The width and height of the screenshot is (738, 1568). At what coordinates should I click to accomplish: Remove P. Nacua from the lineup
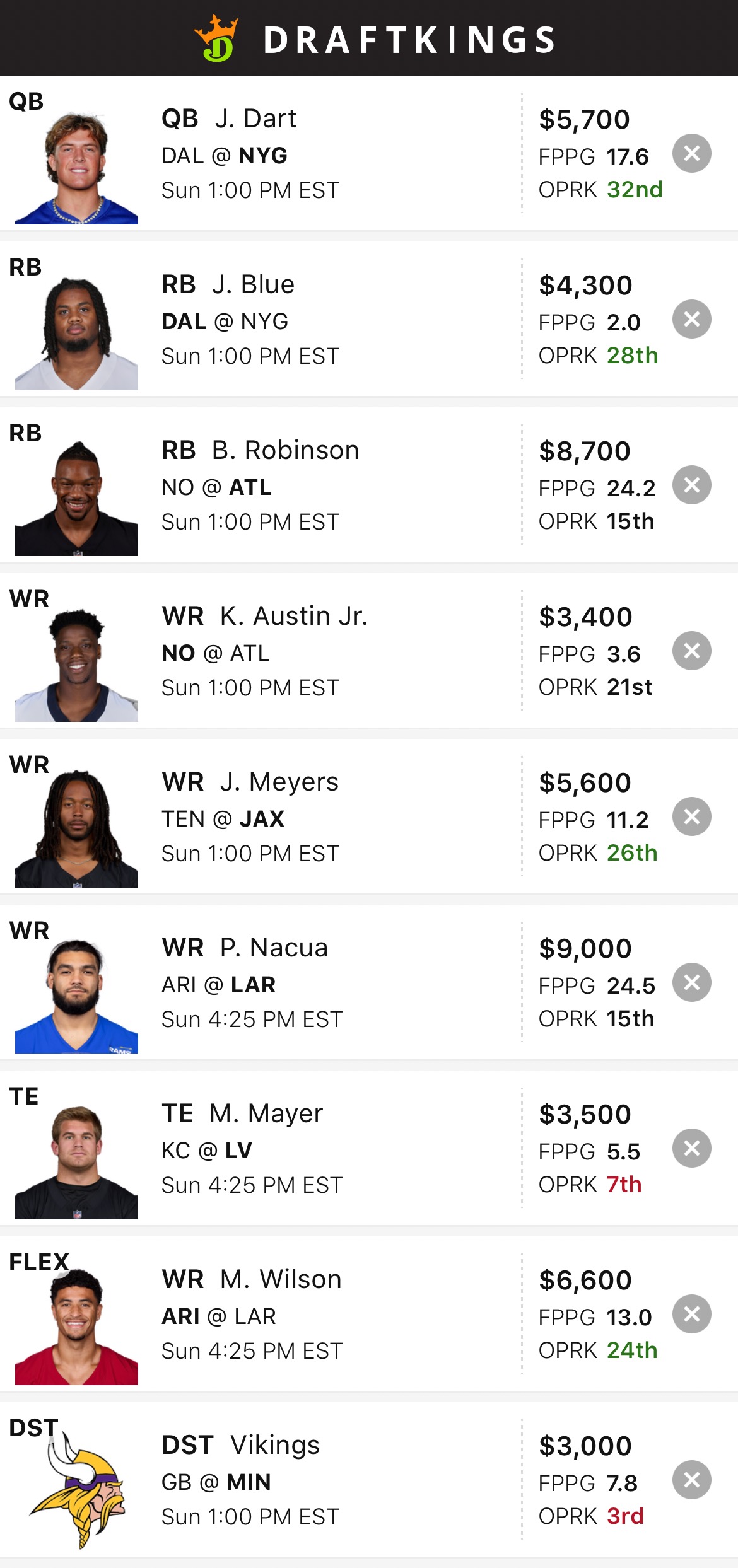(691, 982)
